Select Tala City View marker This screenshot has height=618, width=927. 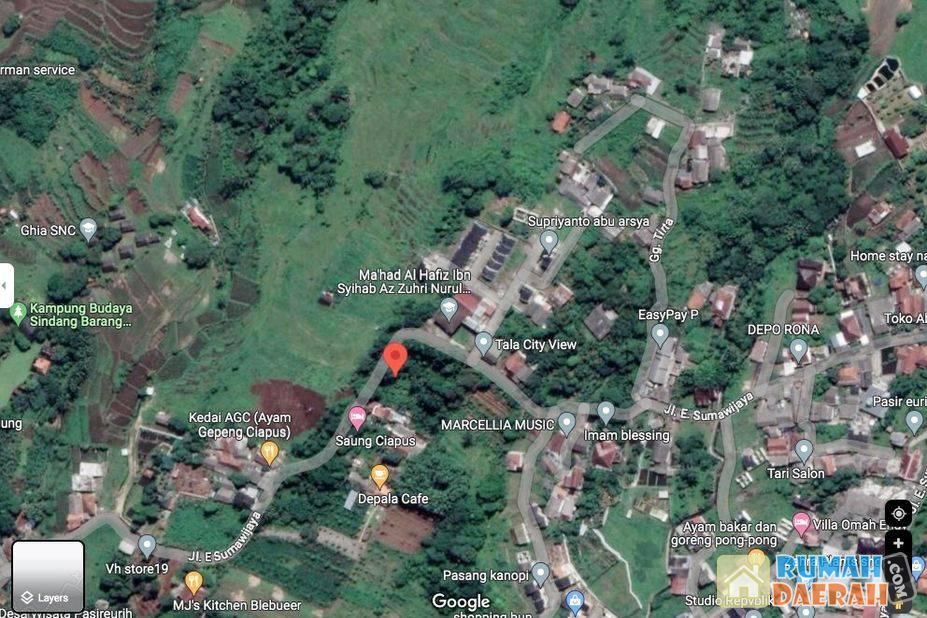pyautogui.click(x=484, y=344)
